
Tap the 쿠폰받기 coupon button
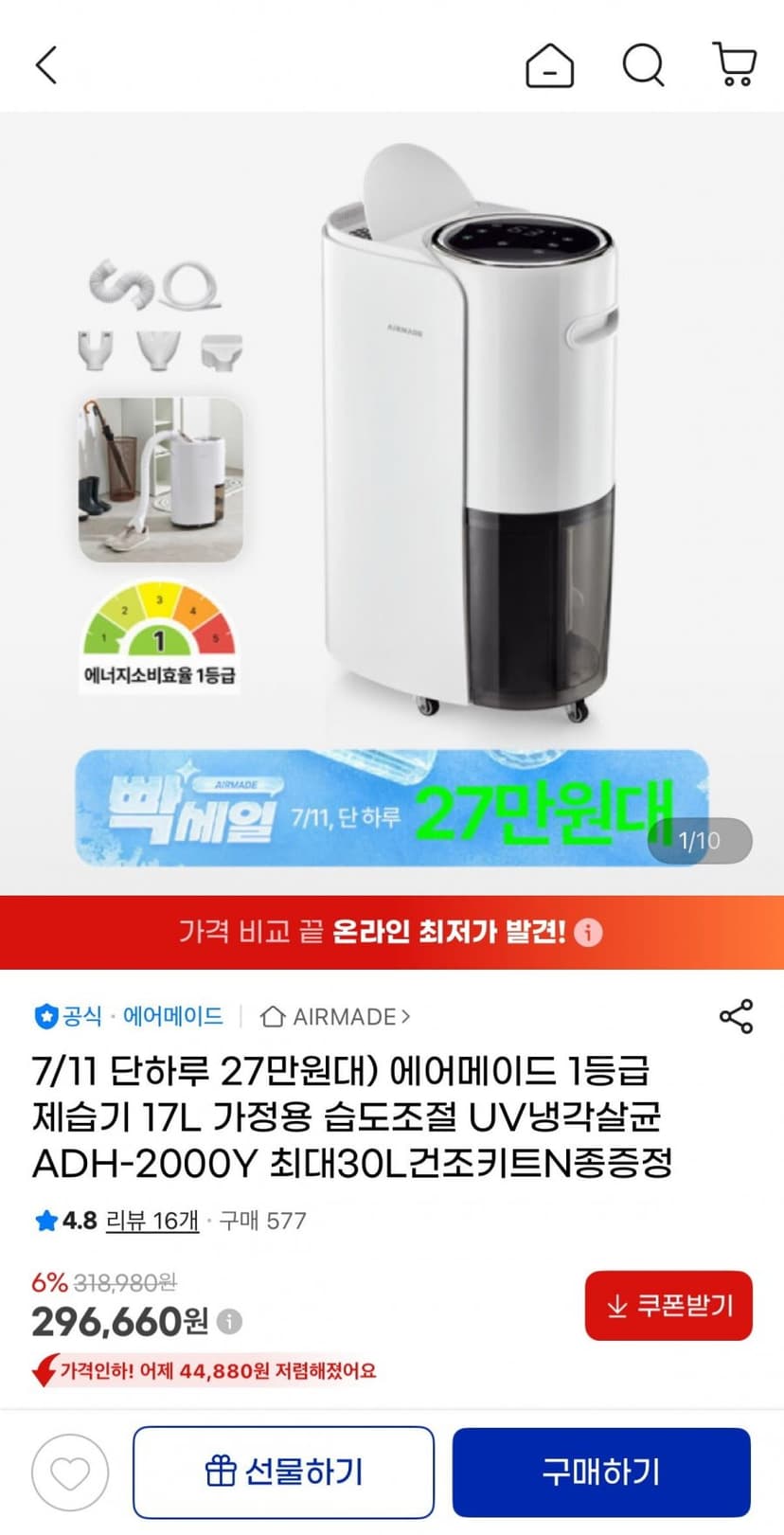click(668, 1306)
